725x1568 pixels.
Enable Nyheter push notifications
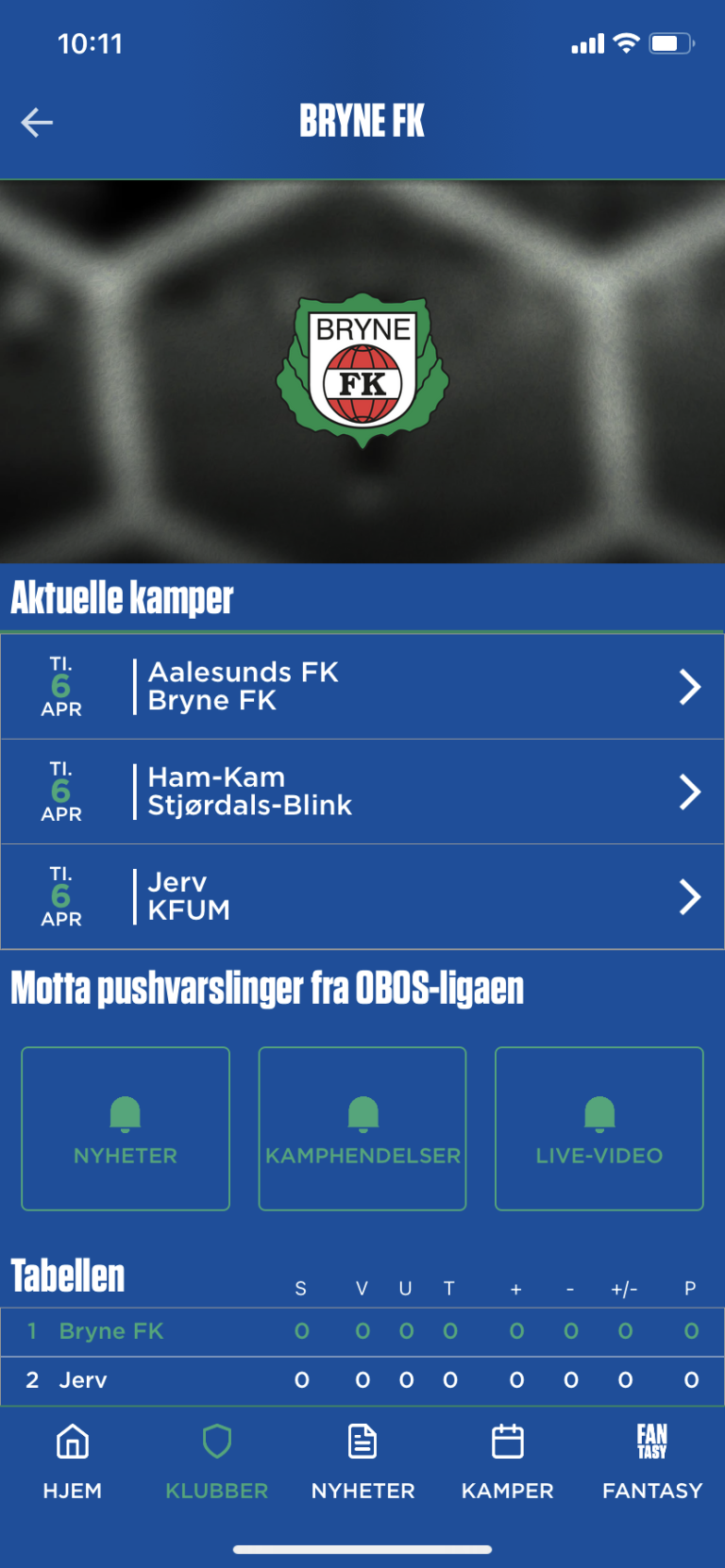[126, 1128]
